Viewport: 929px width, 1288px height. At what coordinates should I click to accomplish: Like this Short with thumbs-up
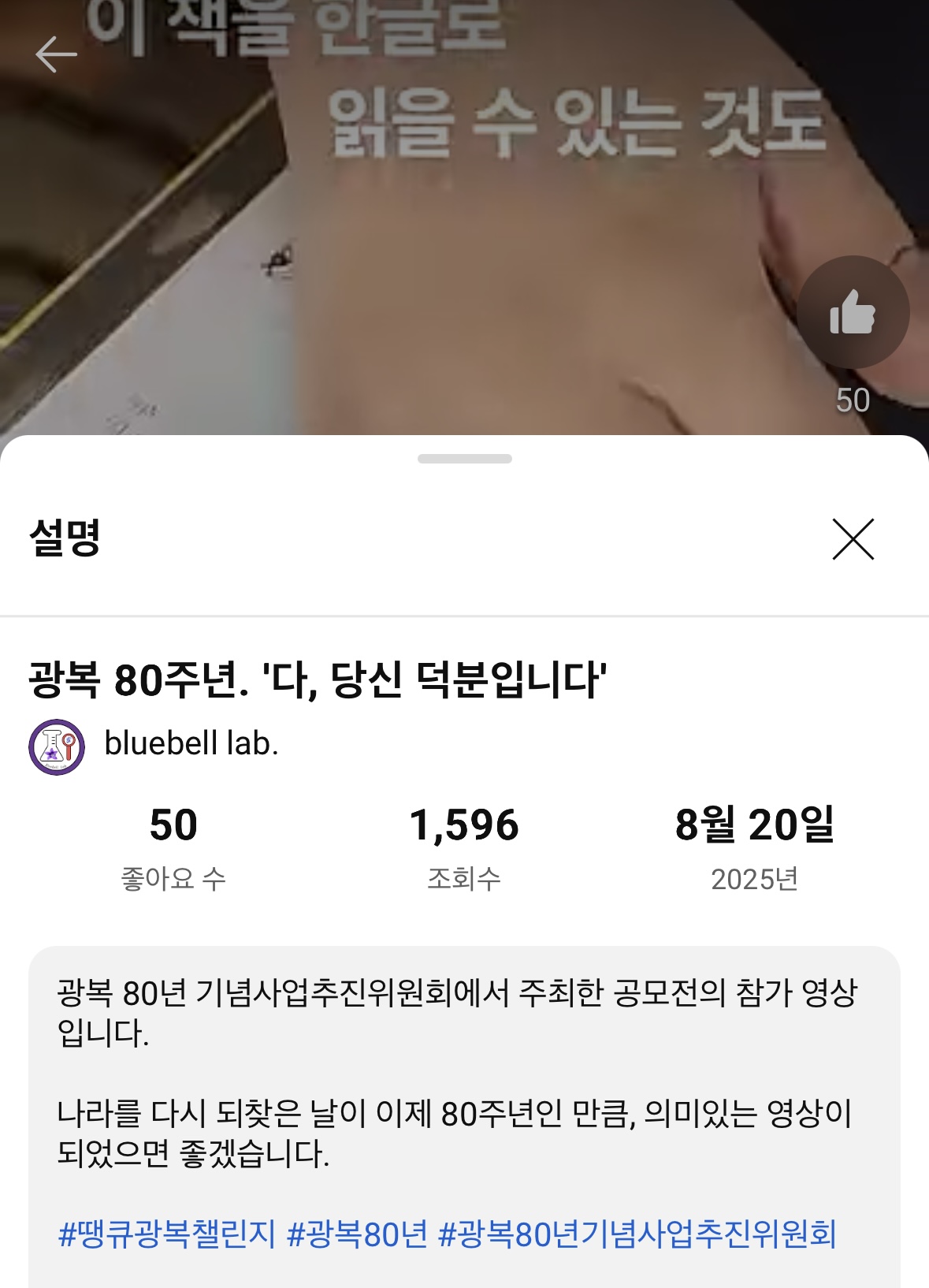click(x=853, y=312)
